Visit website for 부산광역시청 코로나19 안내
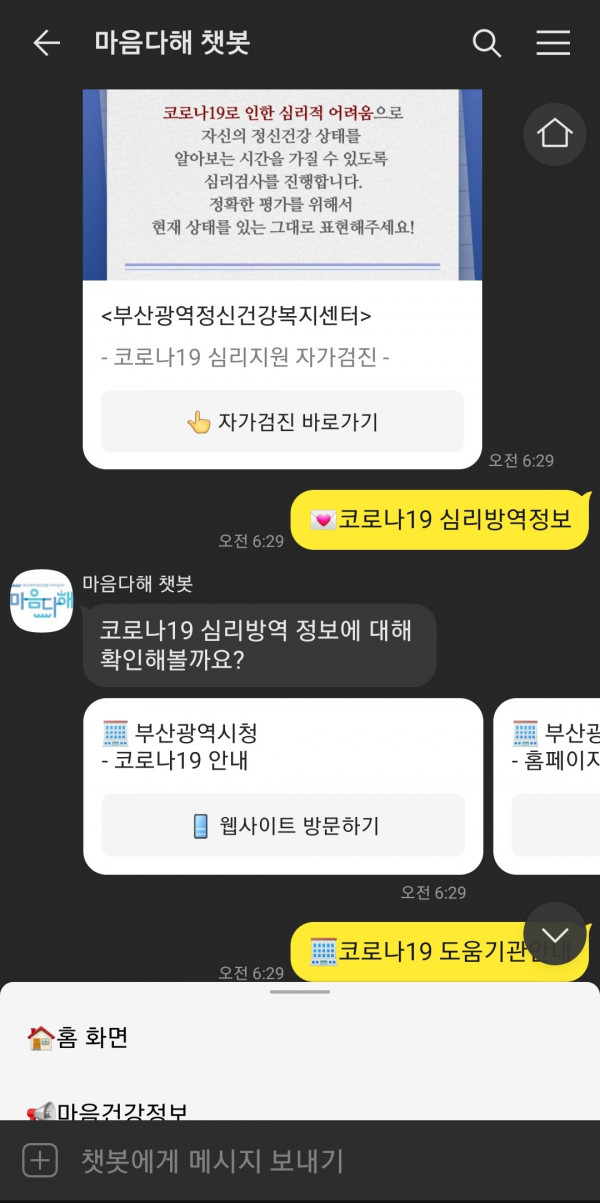 [284, 826]
